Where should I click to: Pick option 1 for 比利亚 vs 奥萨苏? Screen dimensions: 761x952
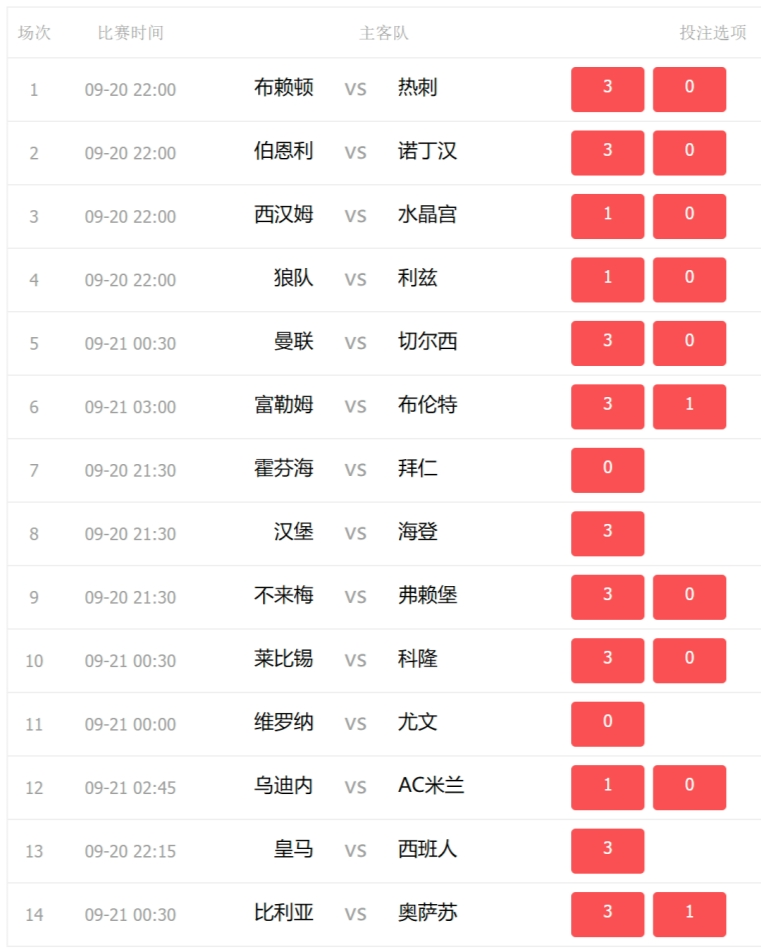(x=689, y=914)
